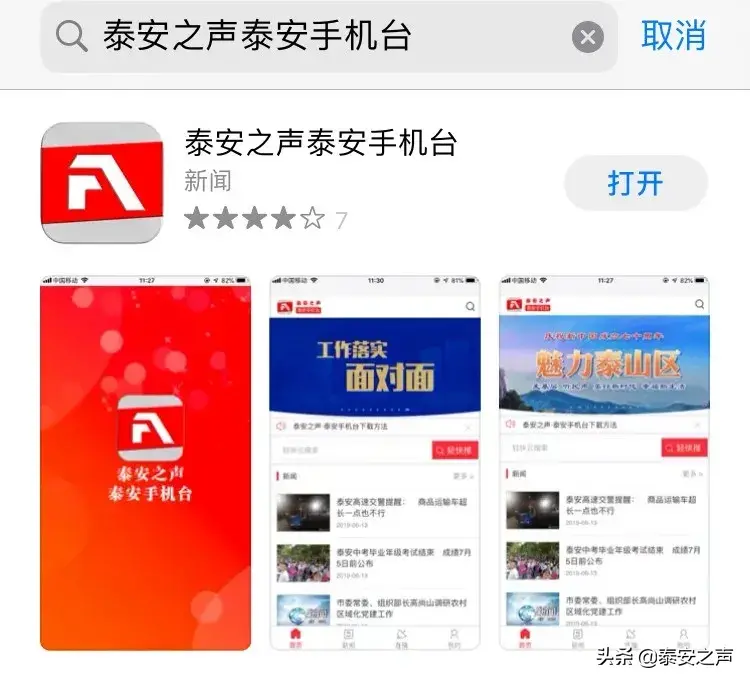Tap the search field with 泰安之声泰安手机台

pos(300,37)
